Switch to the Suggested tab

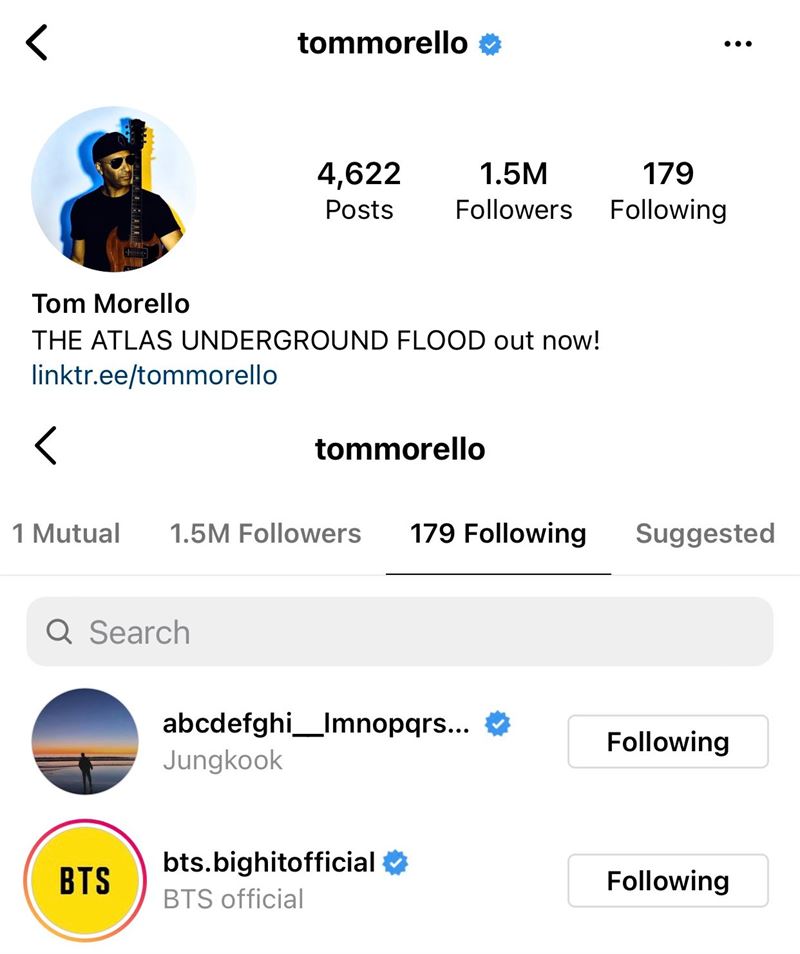[x=705, y=533]
